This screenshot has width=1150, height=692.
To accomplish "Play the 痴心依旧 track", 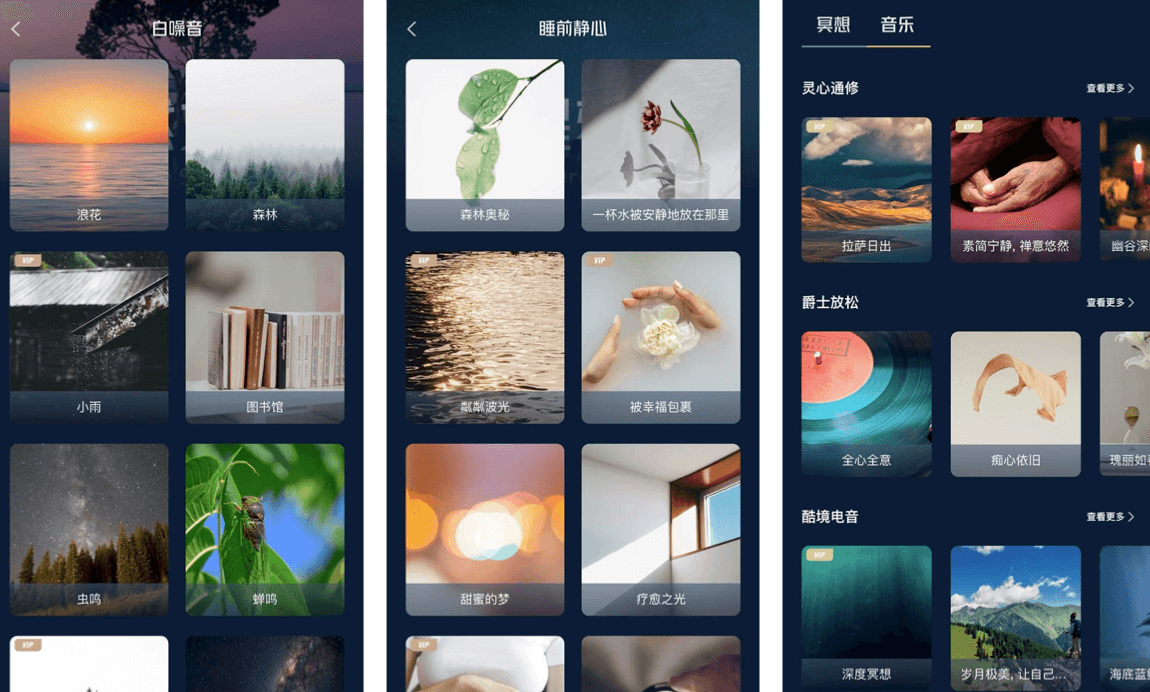I will (1015, 404).
